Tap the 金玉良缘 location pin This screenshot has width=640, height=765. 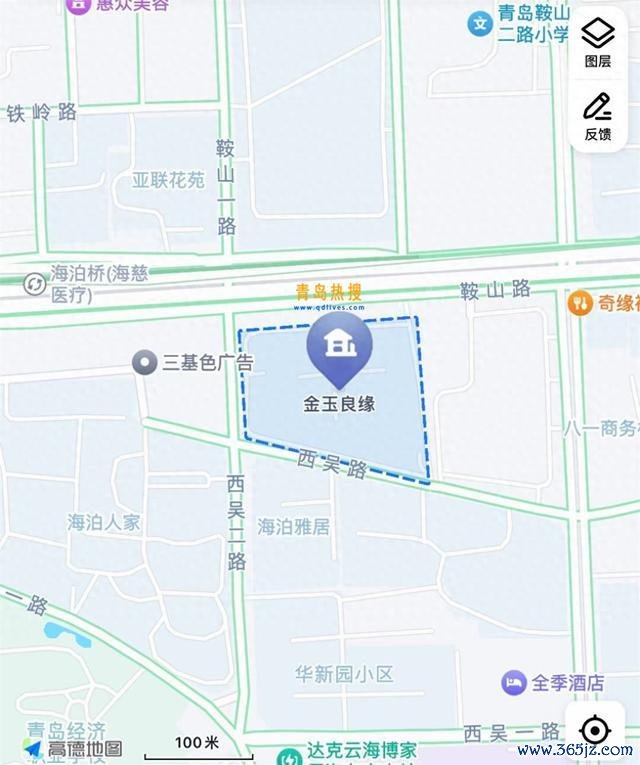click(340, 346)
